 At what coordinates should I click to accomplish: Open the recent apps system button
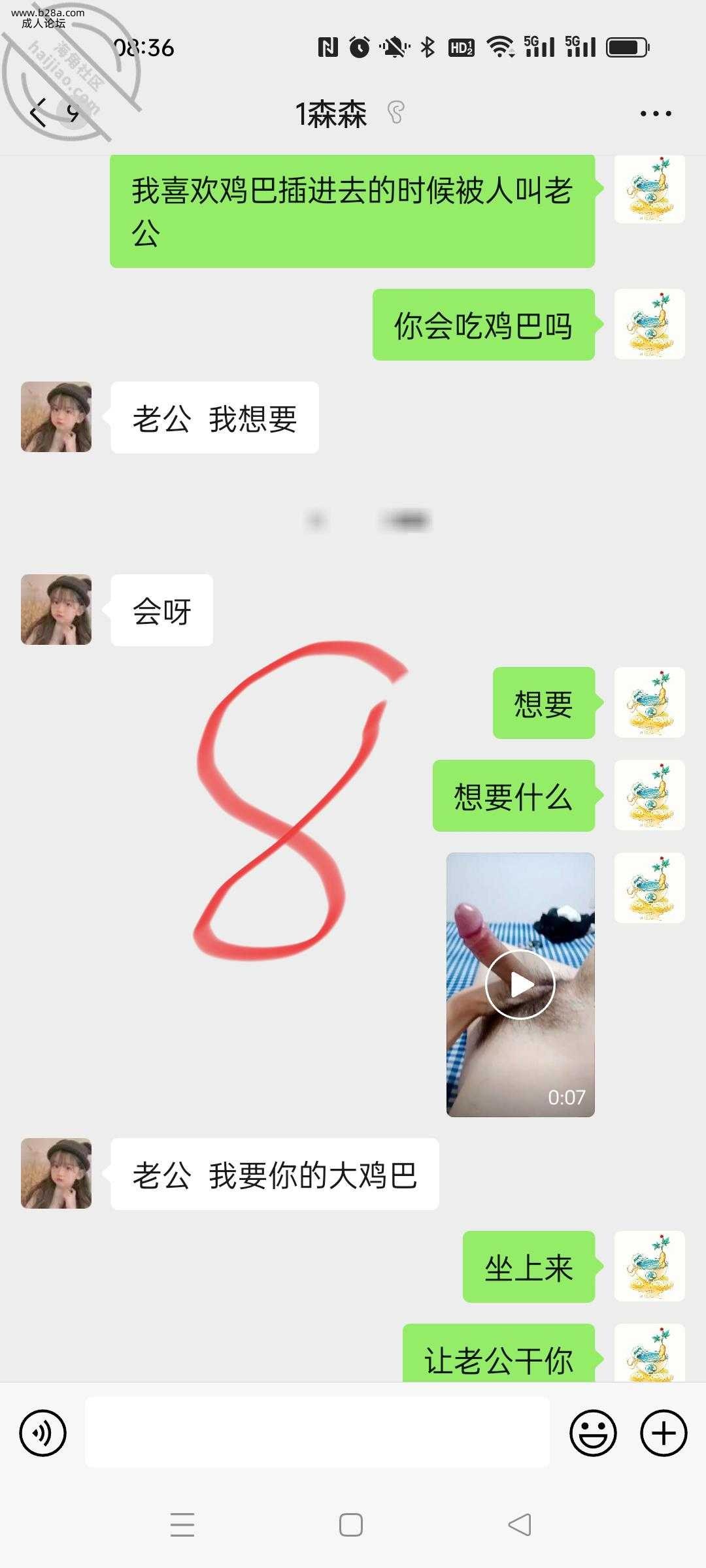click(x=182, y=1525)
